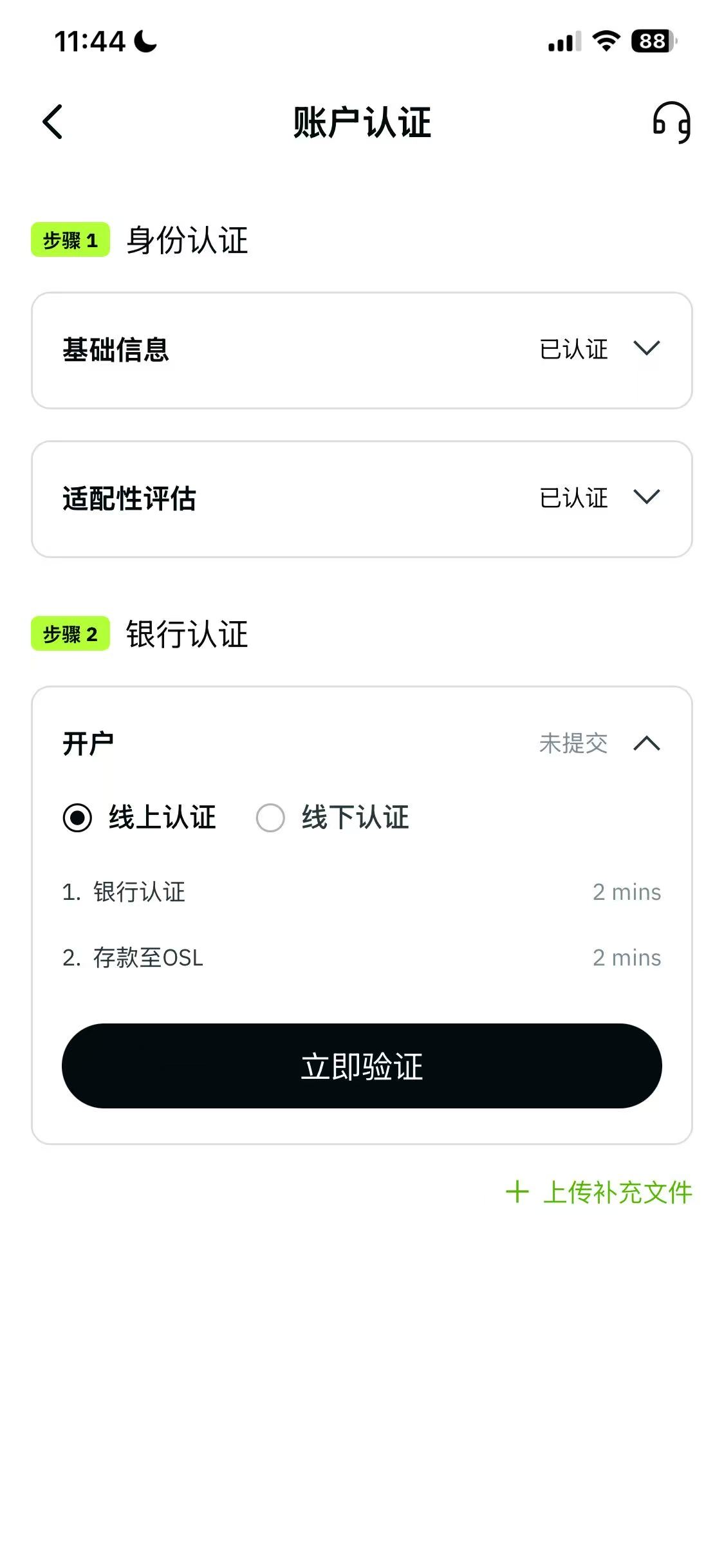Expand the 基础信息 section

coord(646,349)
